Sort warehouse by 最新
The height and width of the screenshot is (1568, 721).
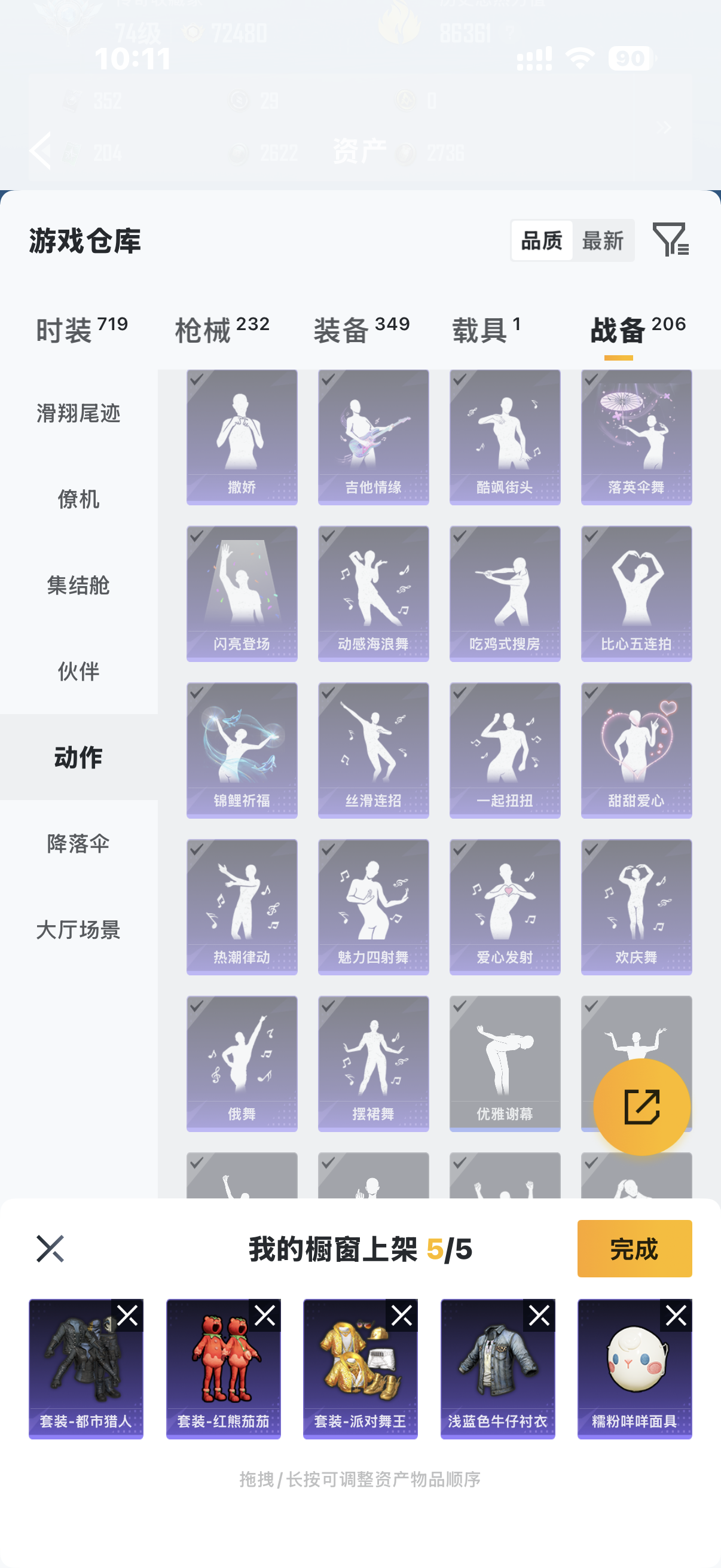(x=603, y=241)
